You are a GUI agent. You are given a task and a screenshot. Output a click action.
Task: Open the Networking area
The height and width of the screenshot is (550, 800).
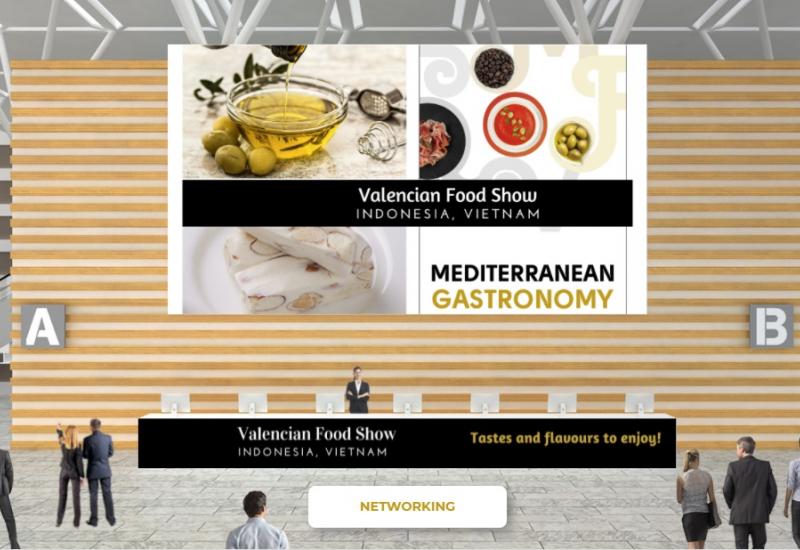click(x=407, y=507)
